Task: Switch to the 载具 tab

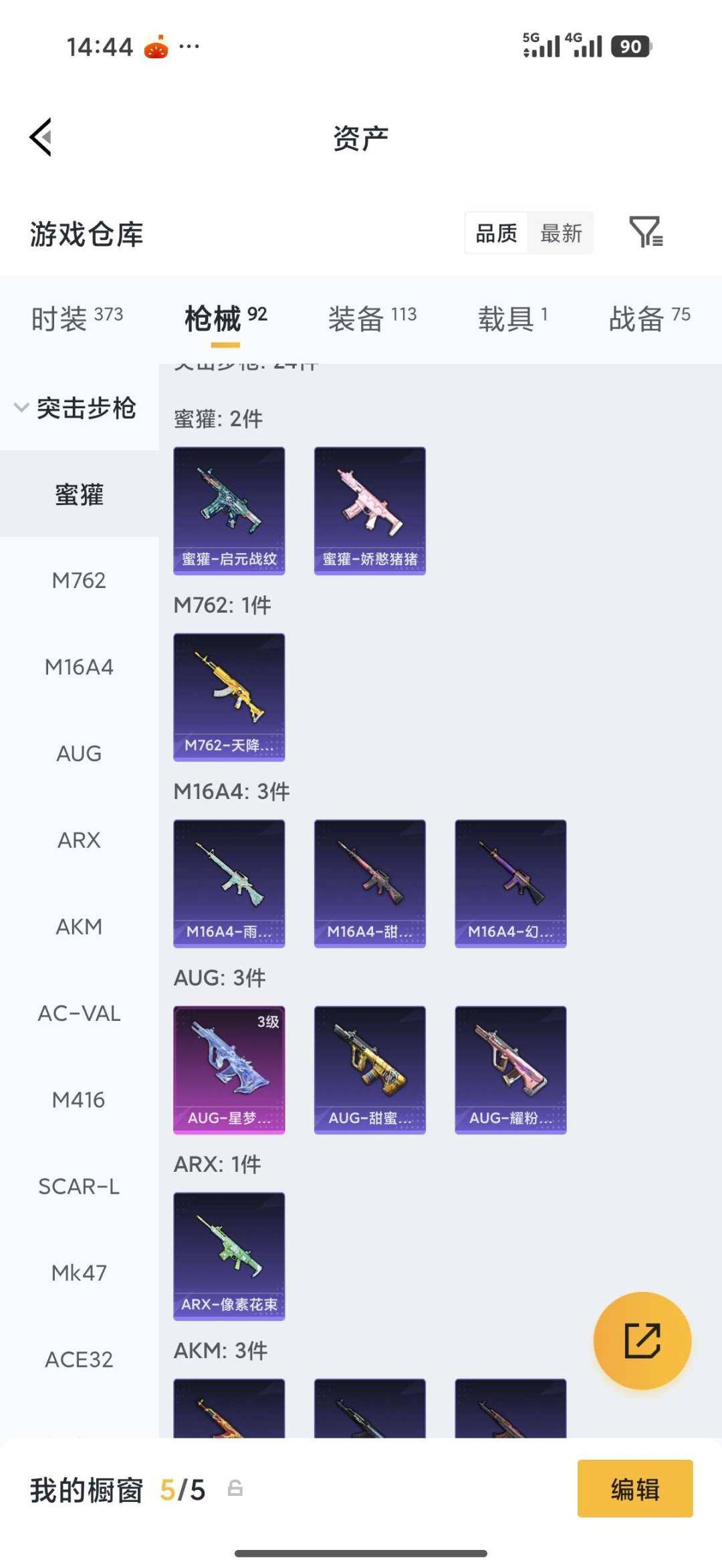Action: pyautogui.click(x=512, y=319)
